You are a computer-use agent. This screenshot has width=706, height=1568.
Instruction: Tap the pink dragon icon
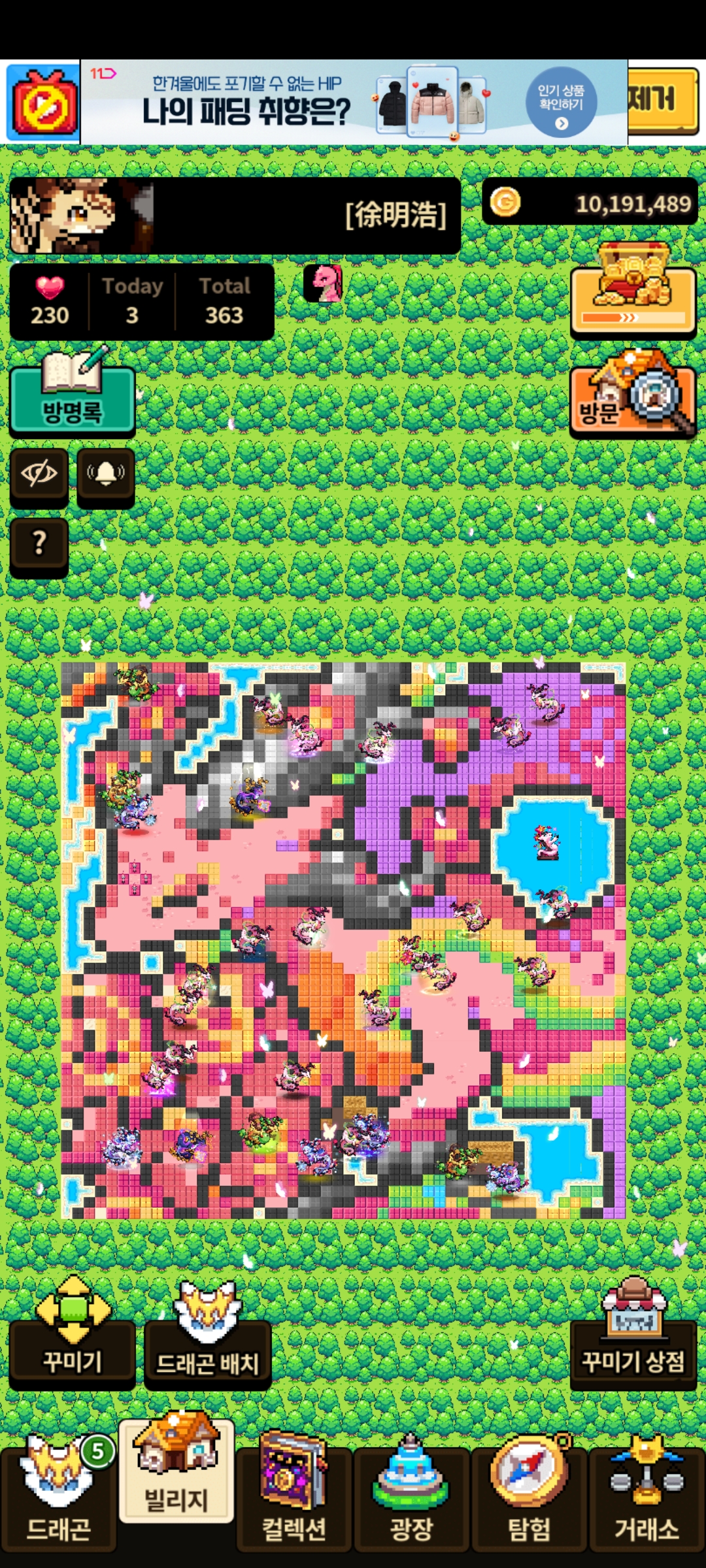point(323,284)
